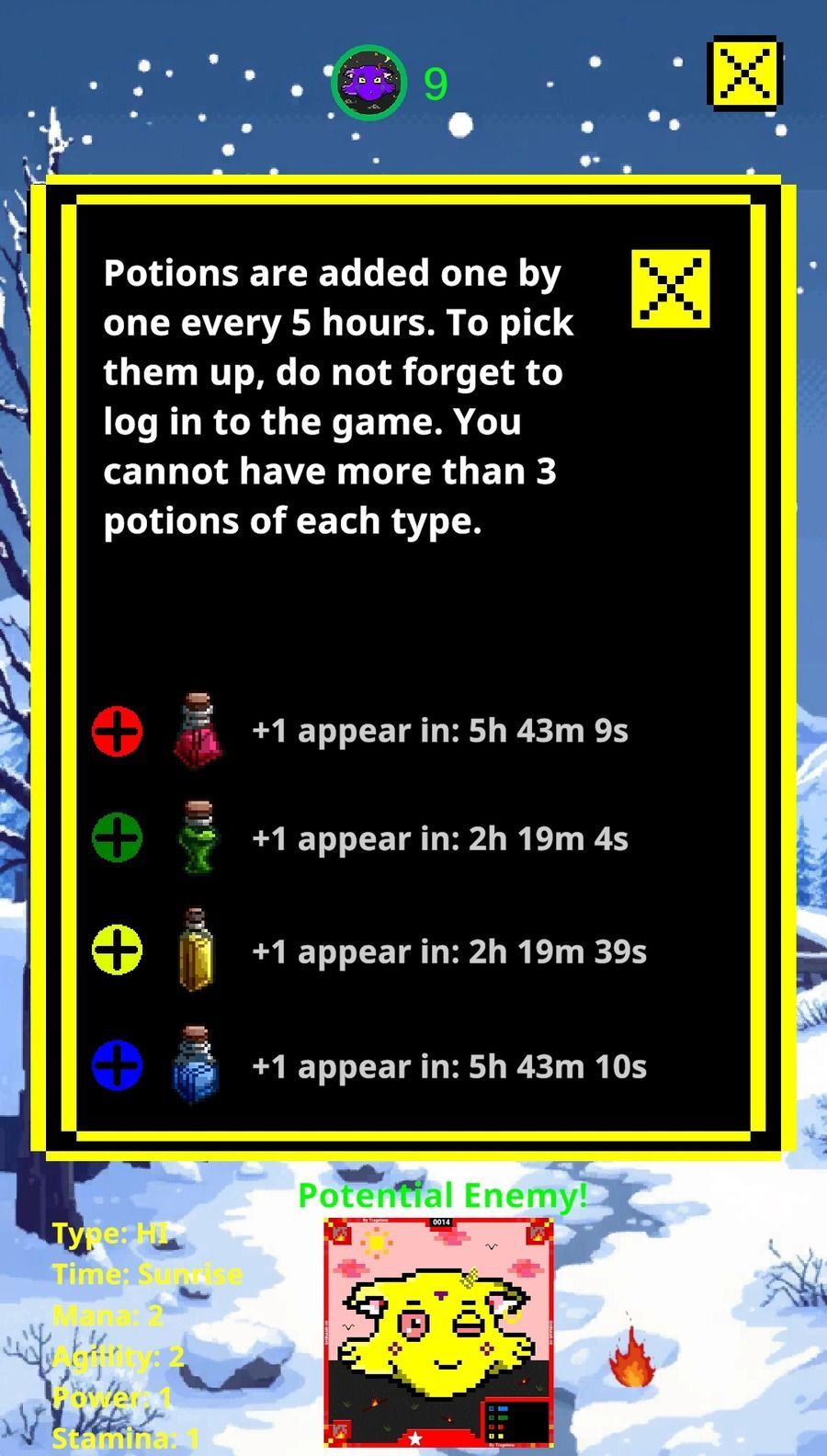This screenshot has width=827, height=1456.
Task: Click the Type: HT stat label
Action: [110, 1233]
